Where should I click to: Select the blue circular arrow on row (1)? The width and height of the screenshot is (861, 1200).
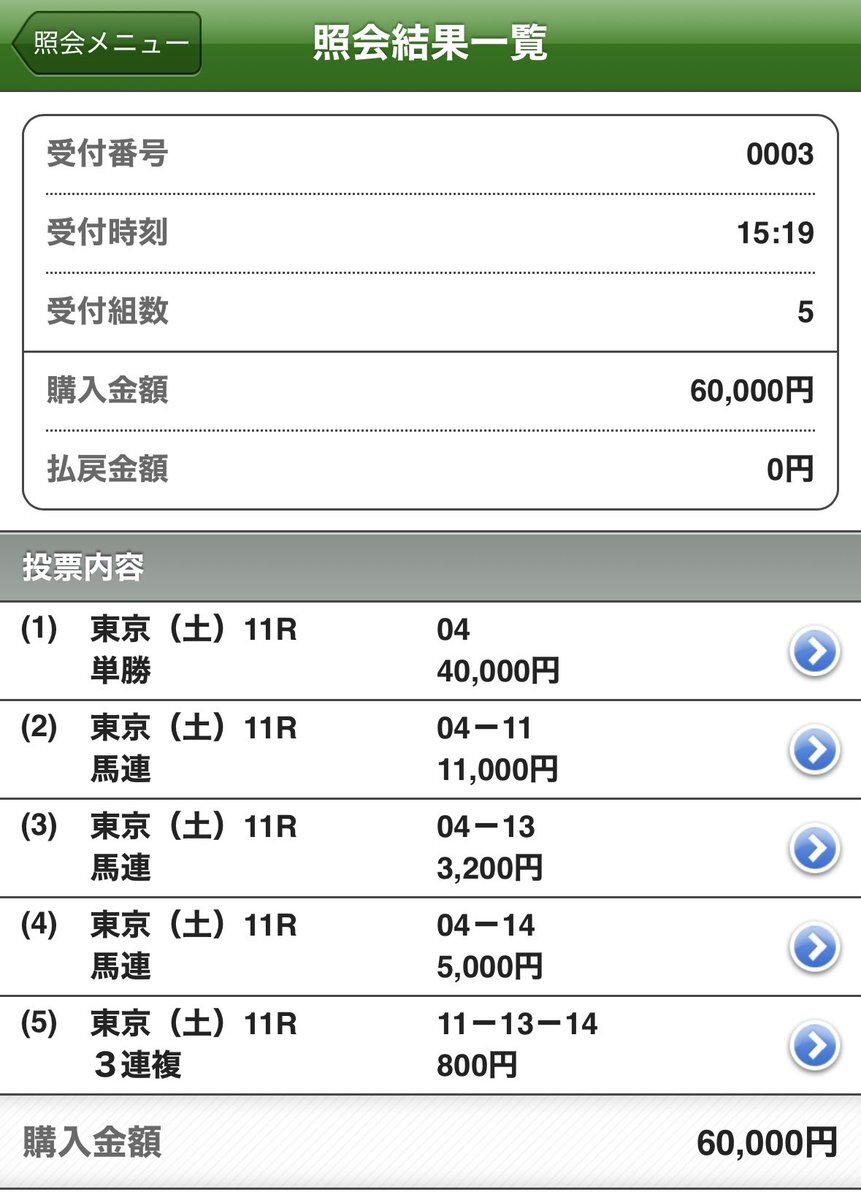(x=816, y=651)
